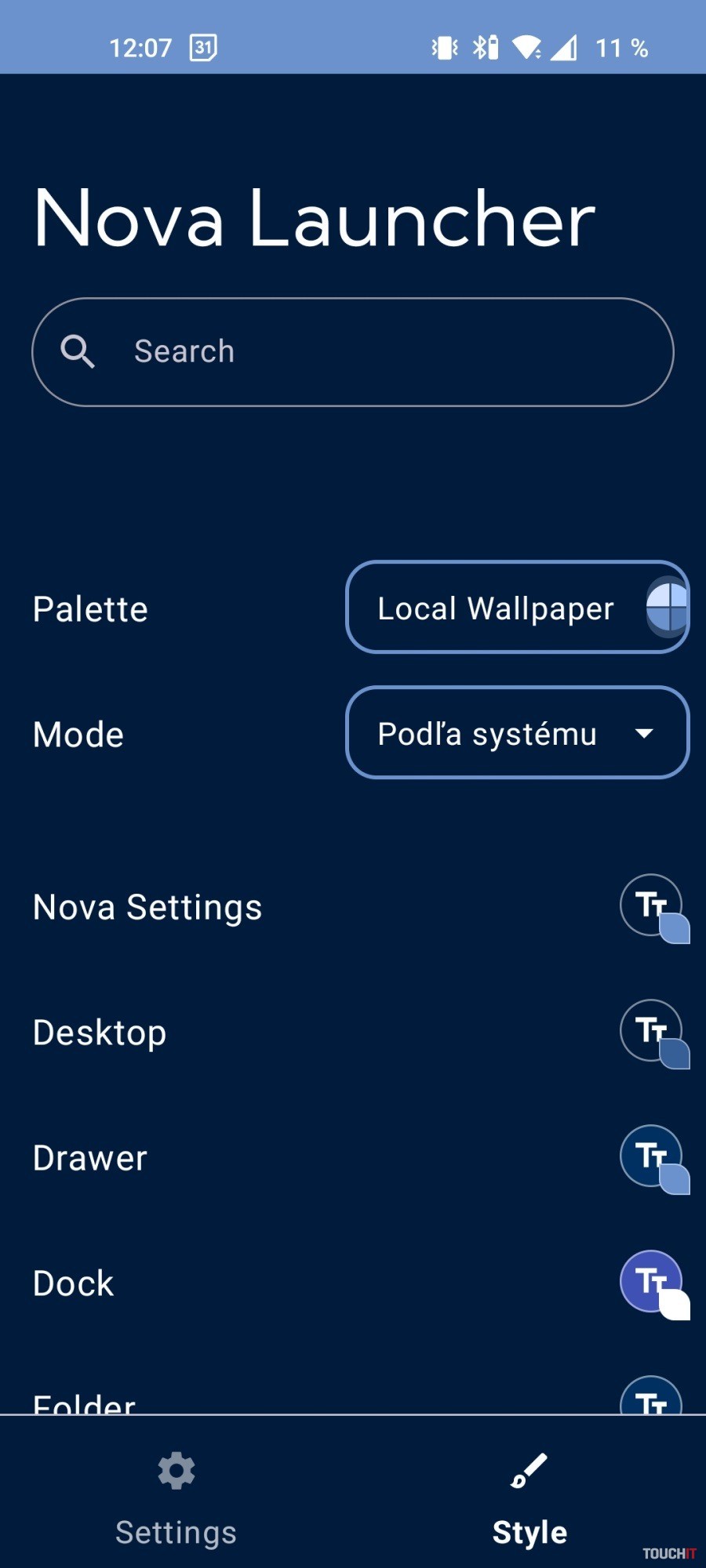Expand the Mode dropdown
Screen dimensions: 706x1568
[517, 733]
